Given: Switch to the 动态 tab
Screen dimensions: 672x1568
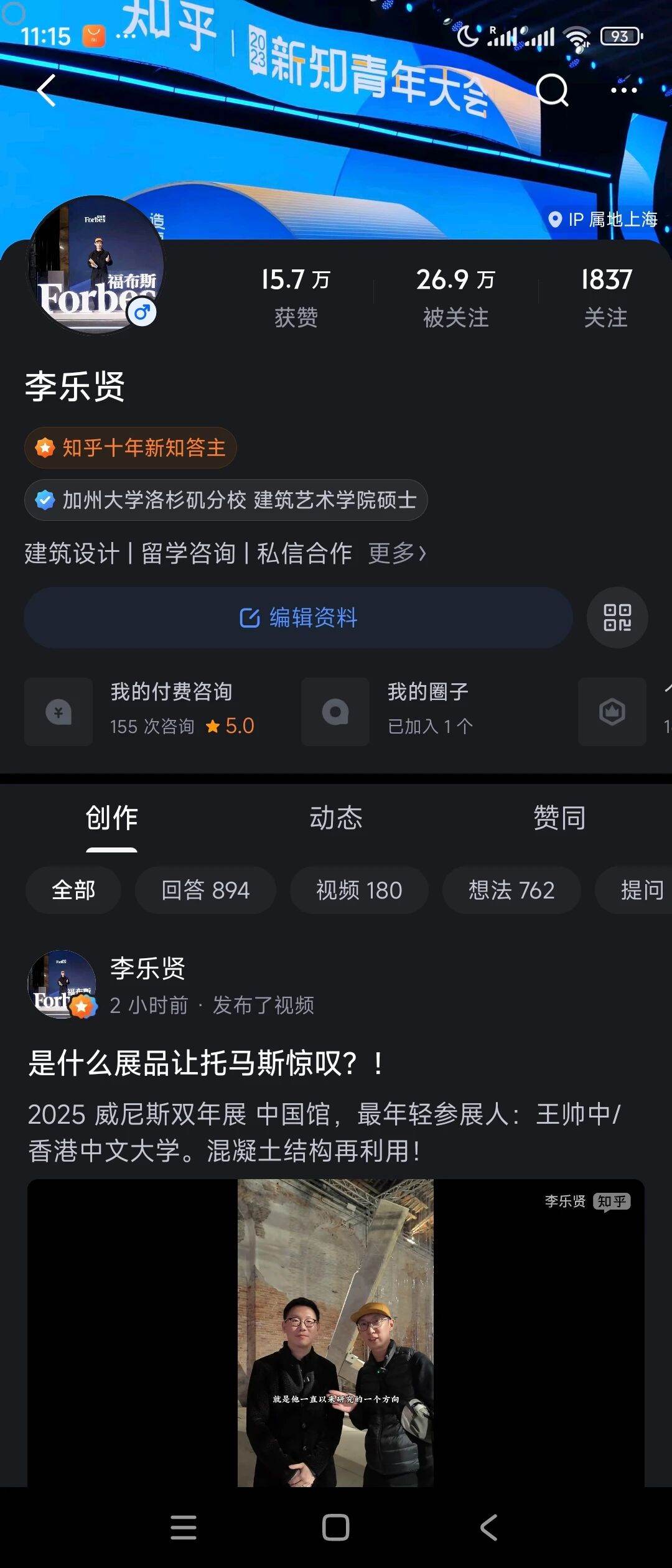Looking at the screenshot, I should [x=336, y=818].
